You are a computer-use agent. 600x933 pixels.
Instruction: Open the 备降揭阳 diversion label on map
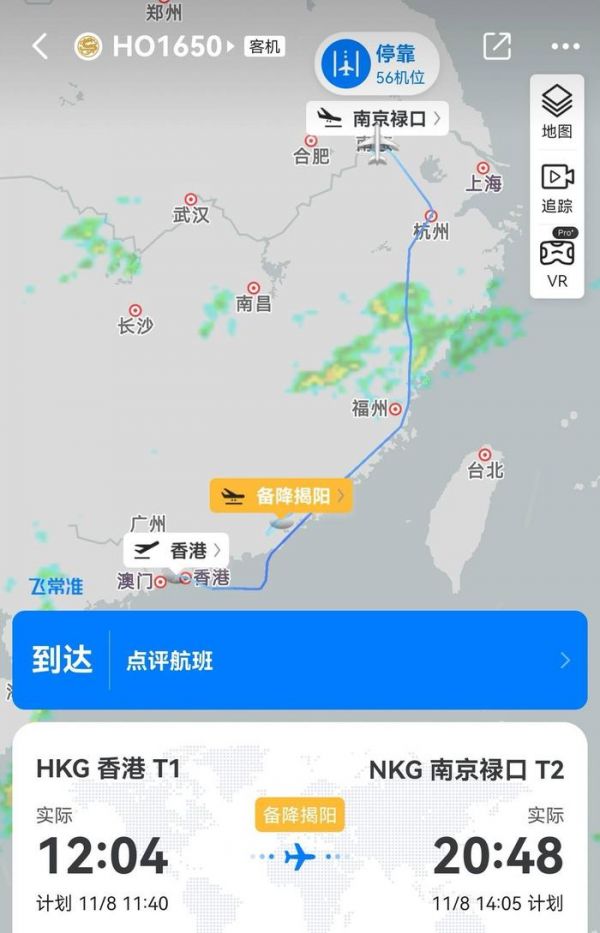coord(281,496)
